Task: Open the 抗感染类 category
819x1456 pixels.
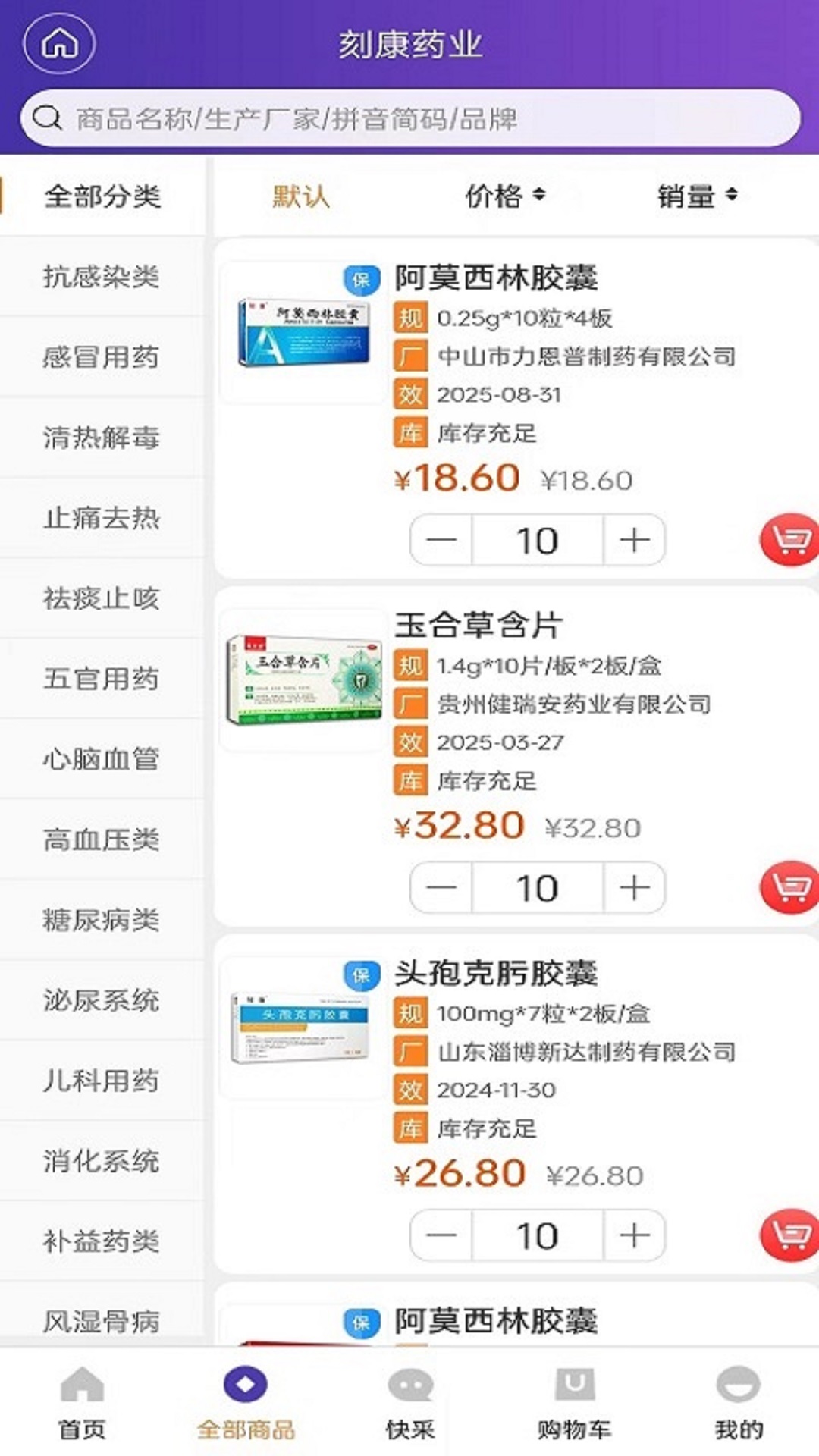Action: 102,277
